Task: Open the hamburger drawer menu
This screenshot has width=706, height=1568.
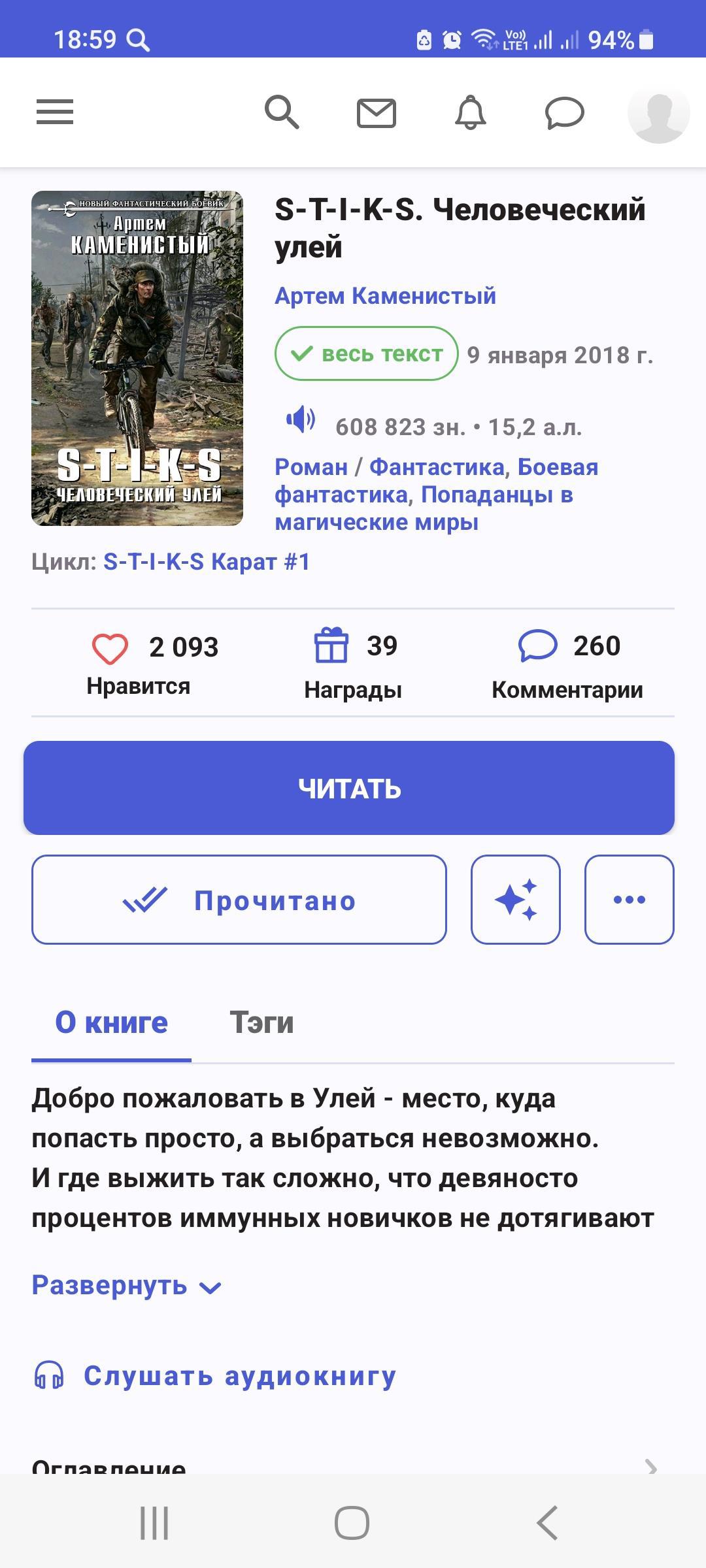Action: point(55,112)
